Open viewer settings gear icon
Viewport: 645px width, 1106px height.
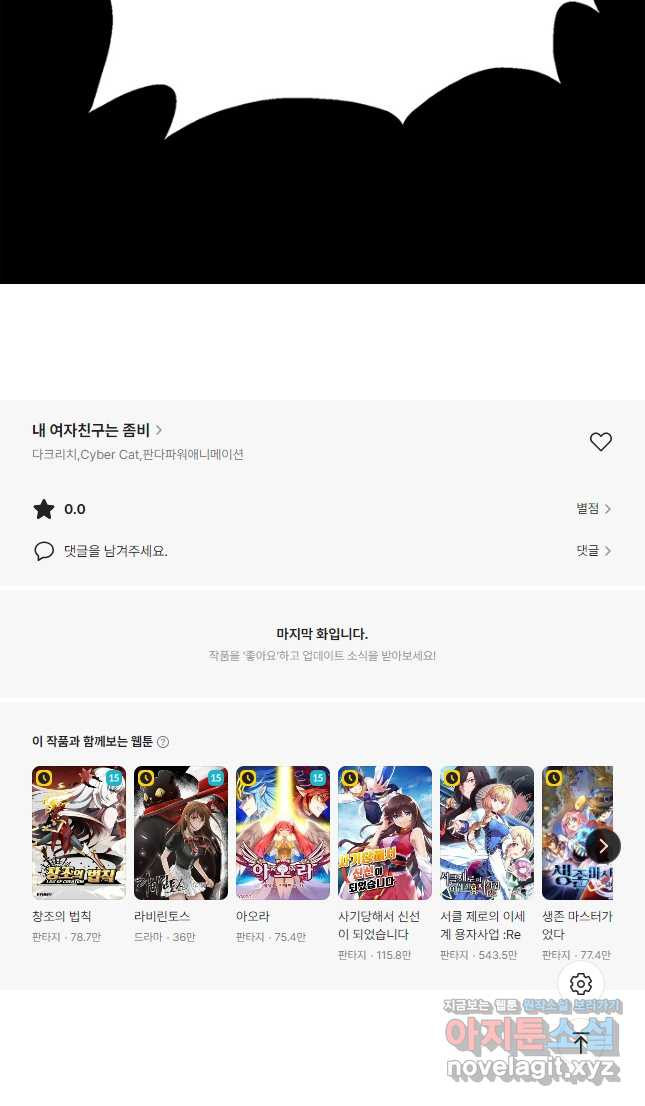tap(581, 984)
